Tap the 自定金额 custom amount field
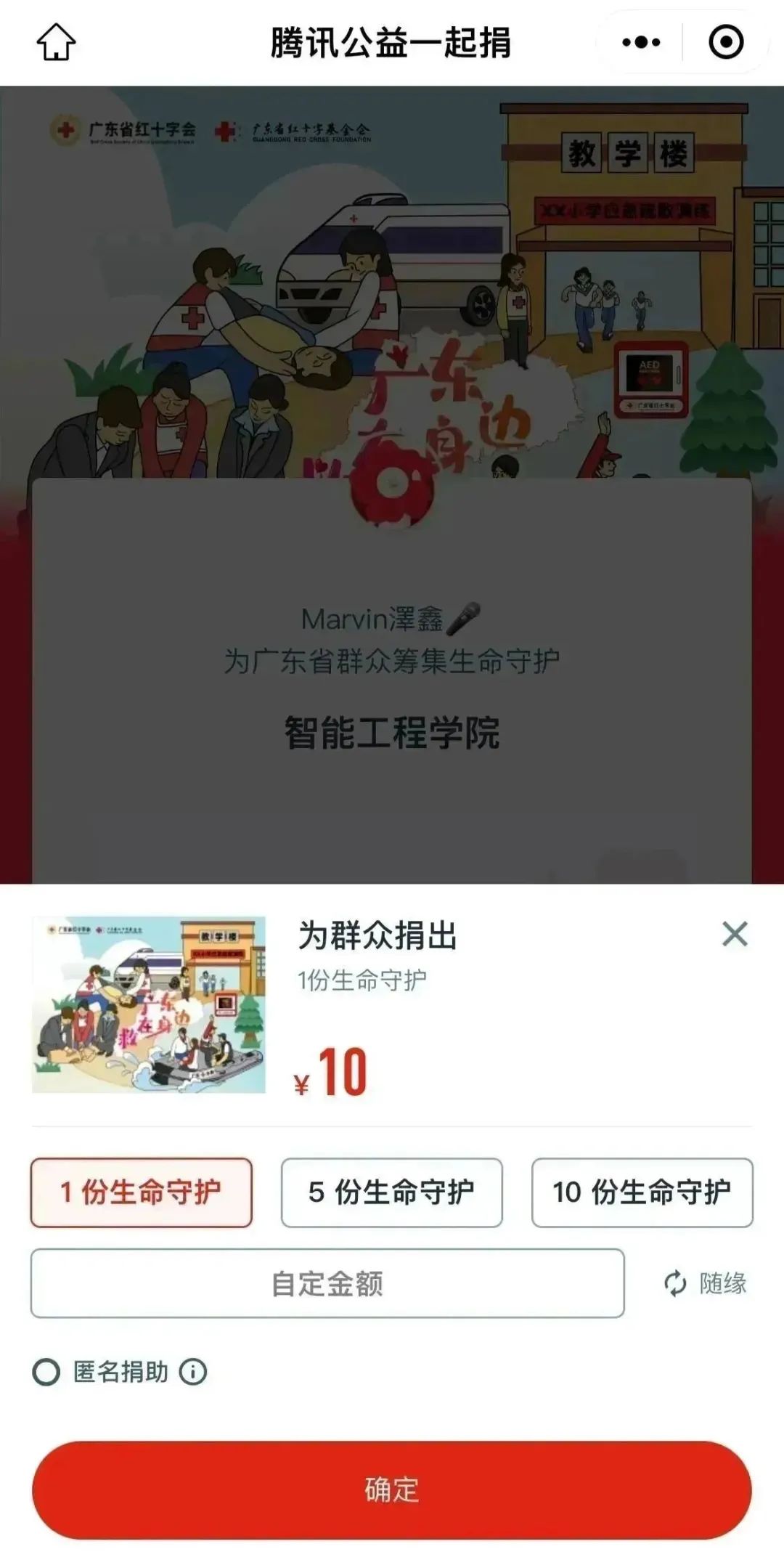This screenshot has height=1557, width=784. 327,1283
